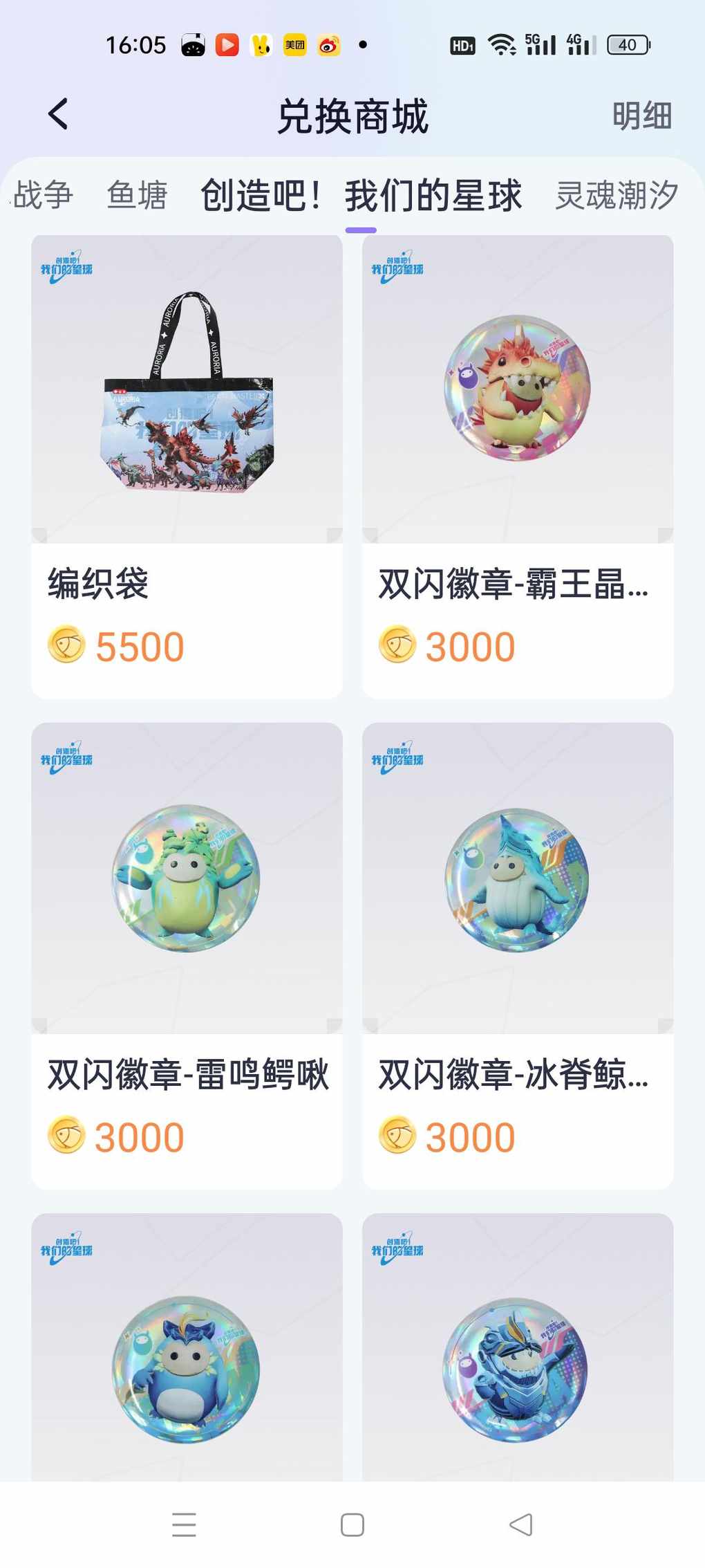Viewport: 705px width, 1568px height.
Task: Switch to the 鱼塘 tab
Action: [x=137, y=195]
